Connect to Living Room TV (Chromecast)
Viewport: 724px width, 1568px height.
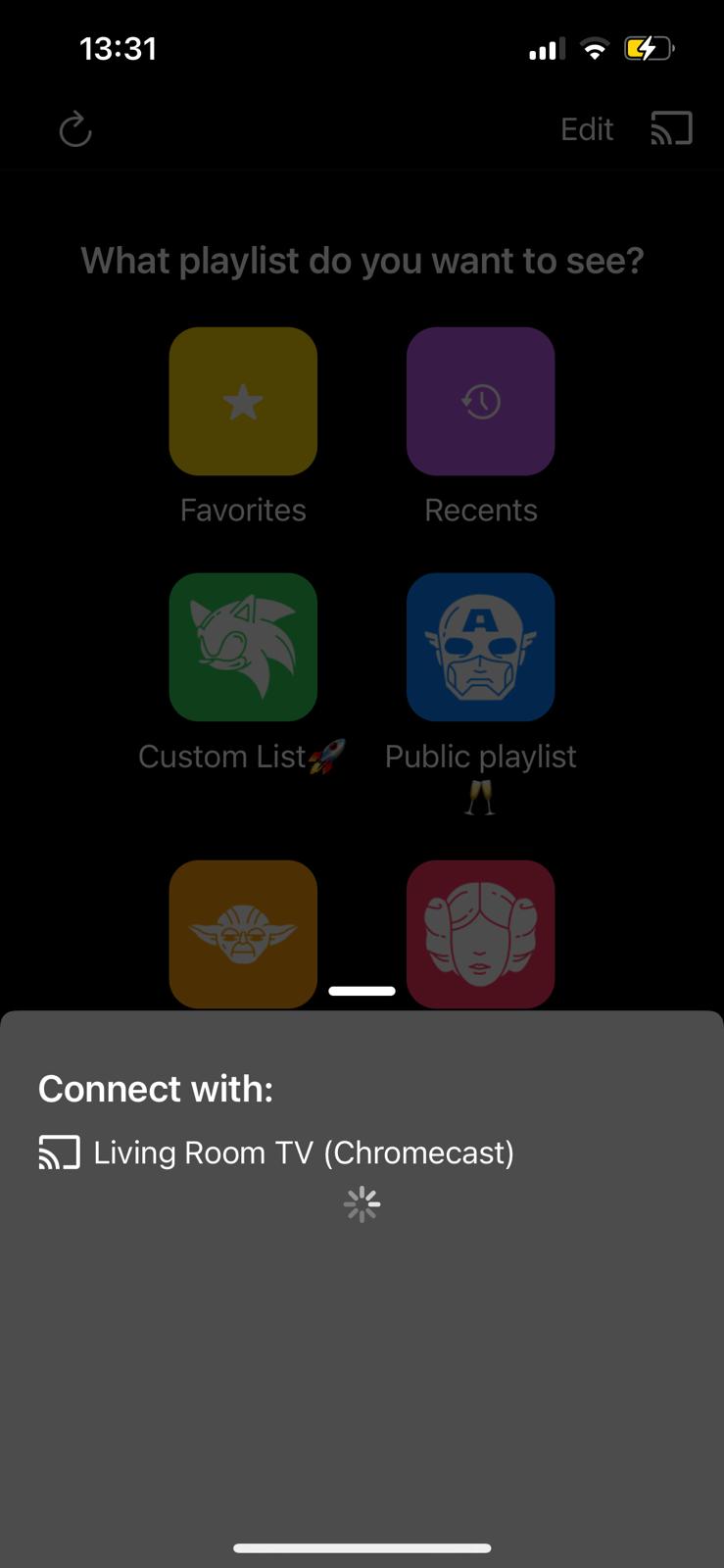point(304,1152)
